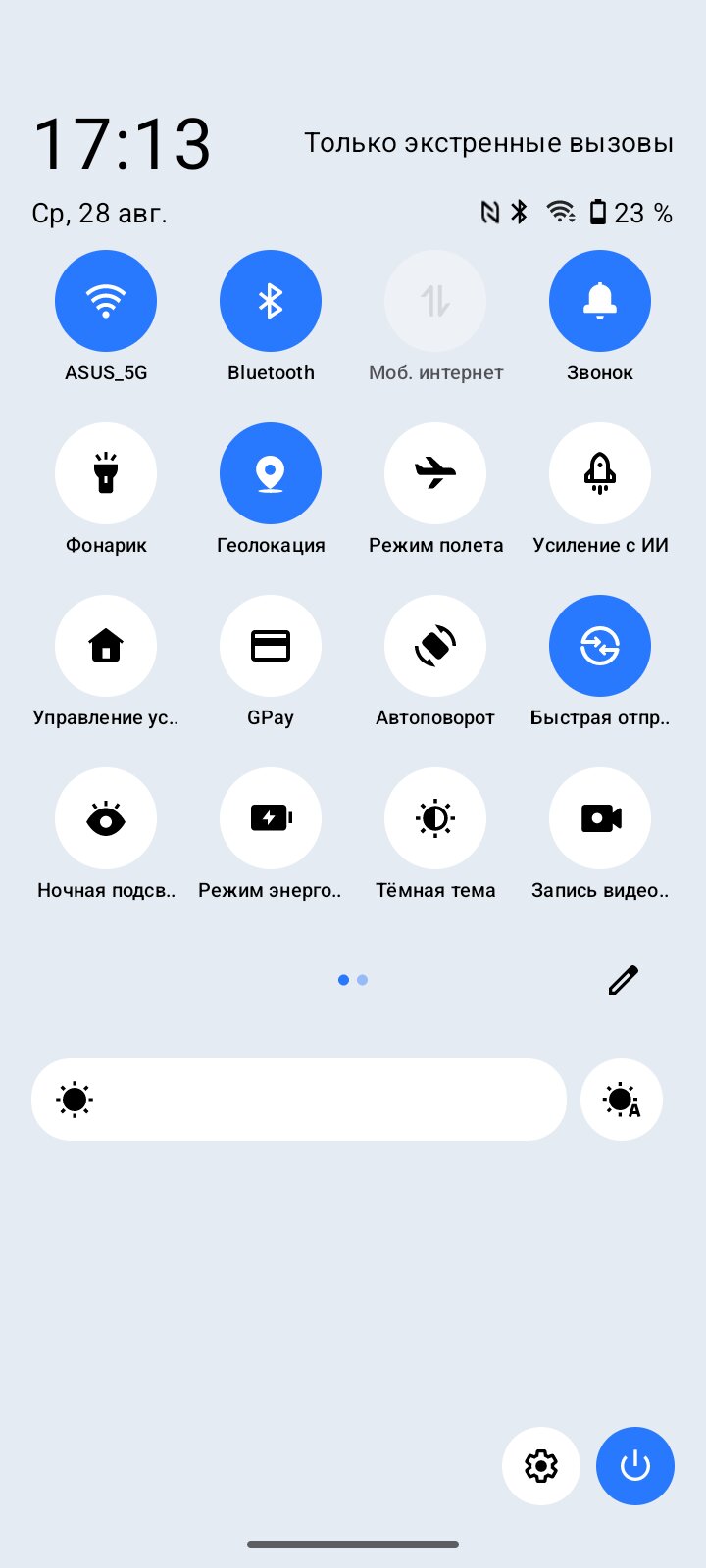The height and width of the screenshot is (1568, 706).
Task: Activate Усиление с ИИ tile
Action: point(600,473)
